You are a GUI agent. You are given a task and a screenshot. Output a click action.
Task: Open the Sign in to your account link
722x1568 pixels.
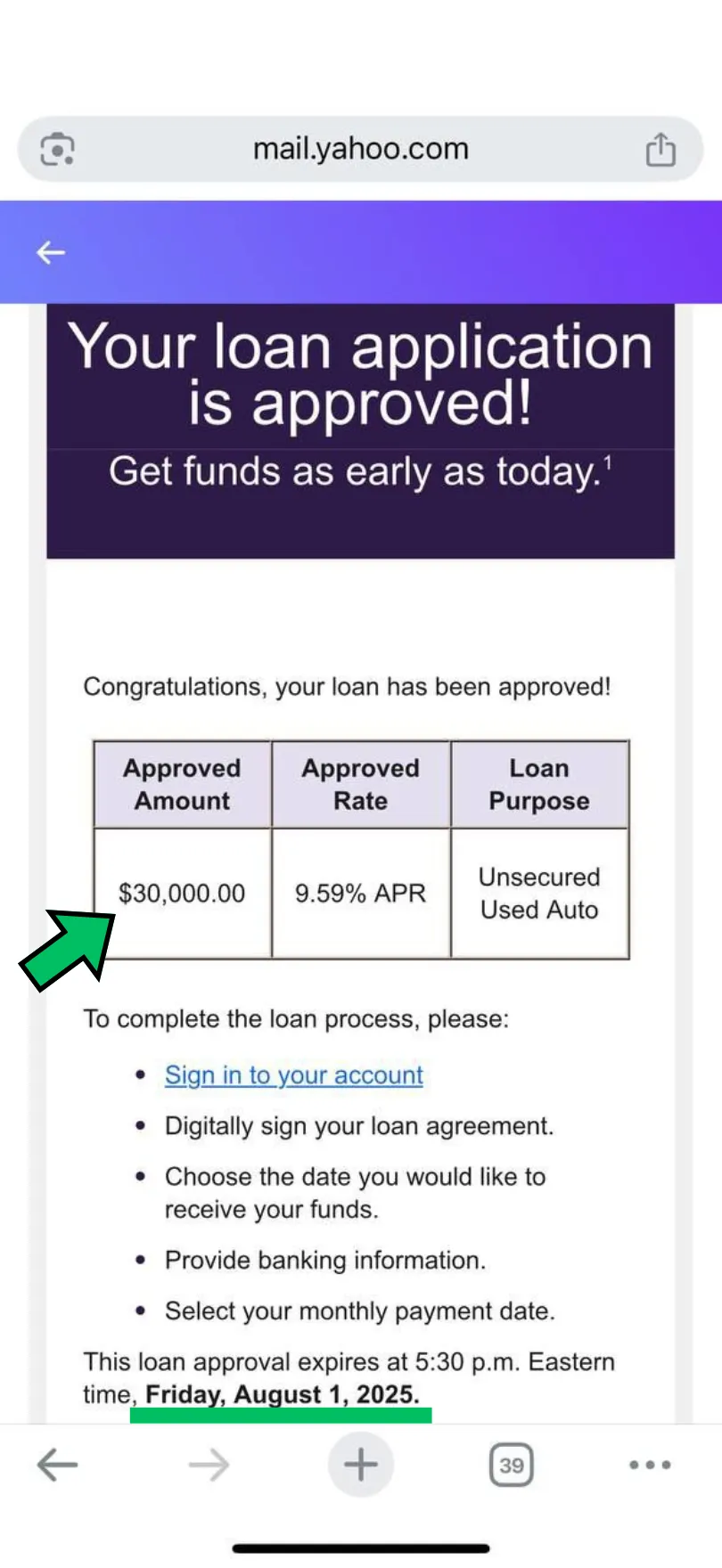click(x=293, y=1075)
